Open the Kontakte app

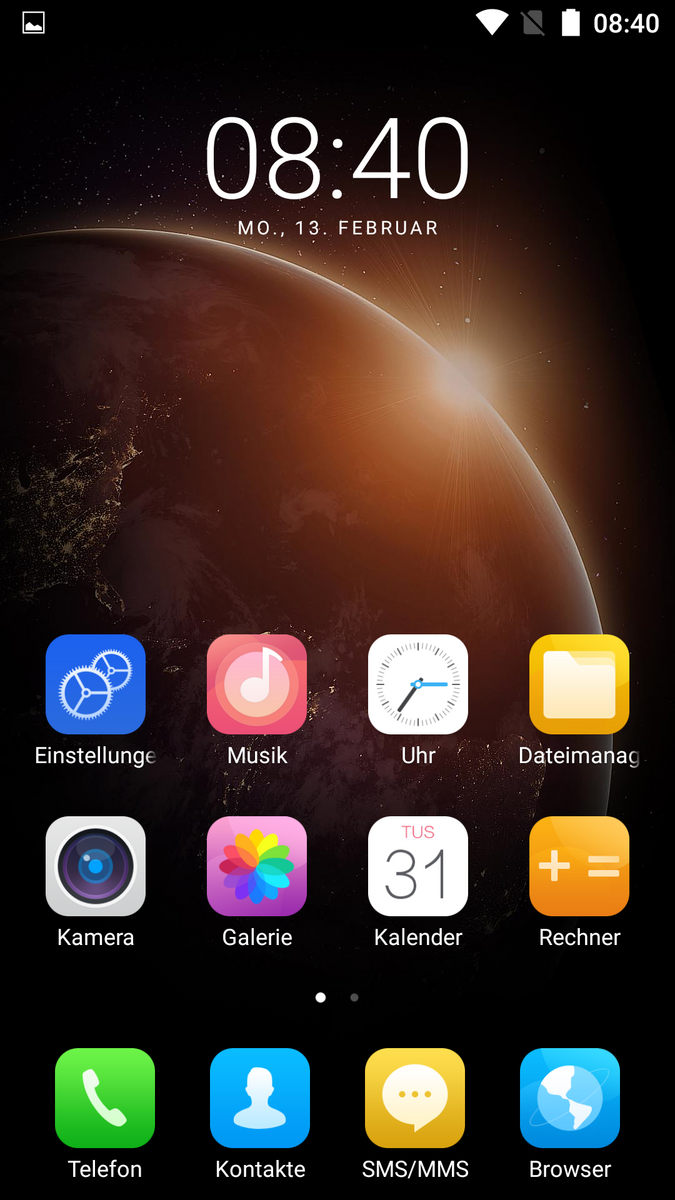[260, 1098]
